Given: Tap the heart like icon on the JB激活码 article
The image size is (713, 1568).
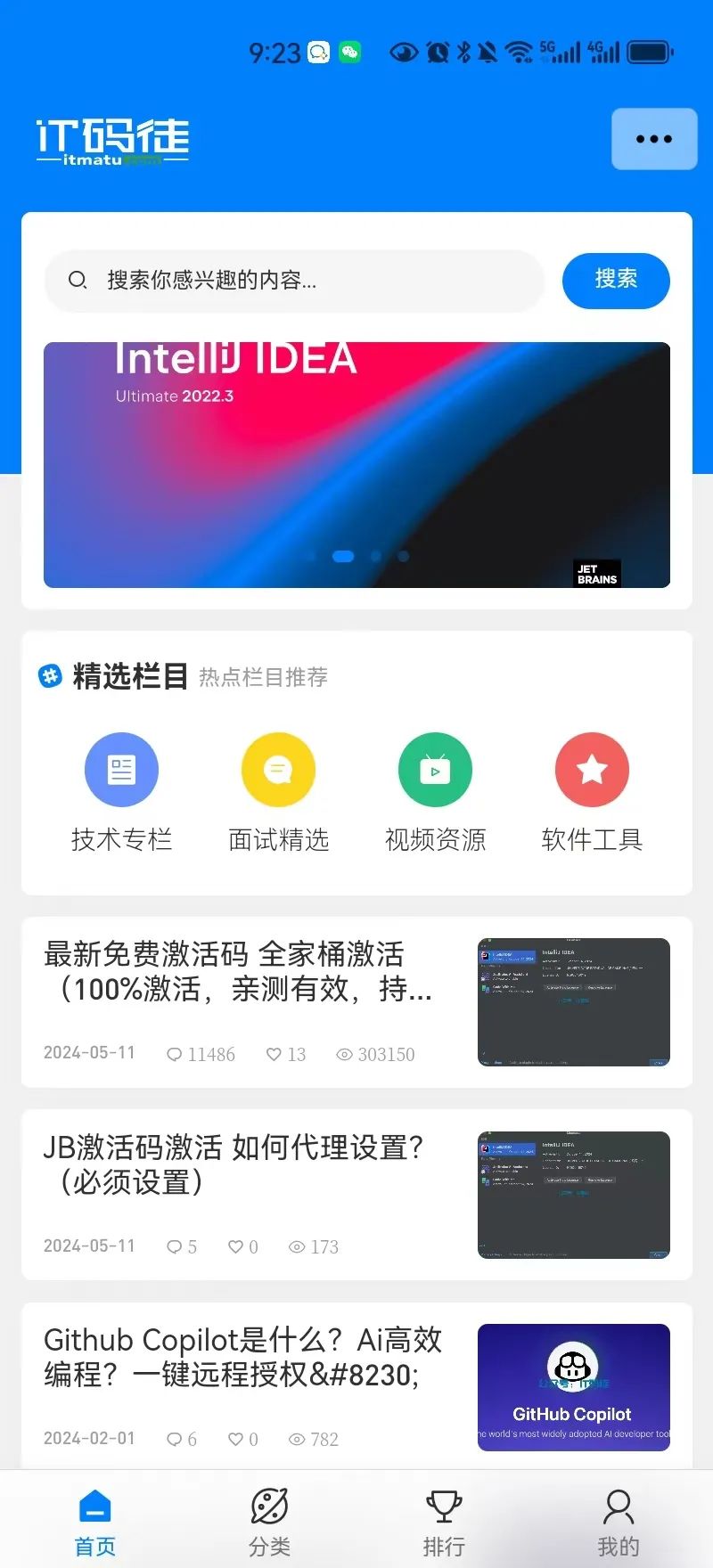Looking at the screenshot, I should 236,1246.
